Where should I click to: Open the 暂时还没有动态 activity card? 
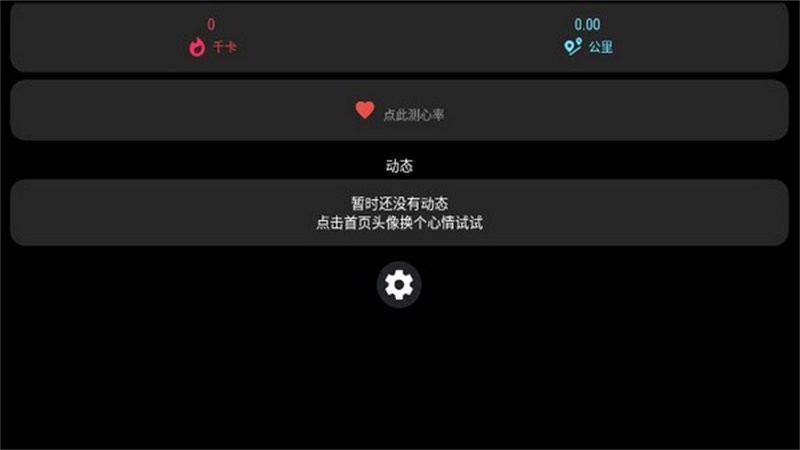coord(400,213)
